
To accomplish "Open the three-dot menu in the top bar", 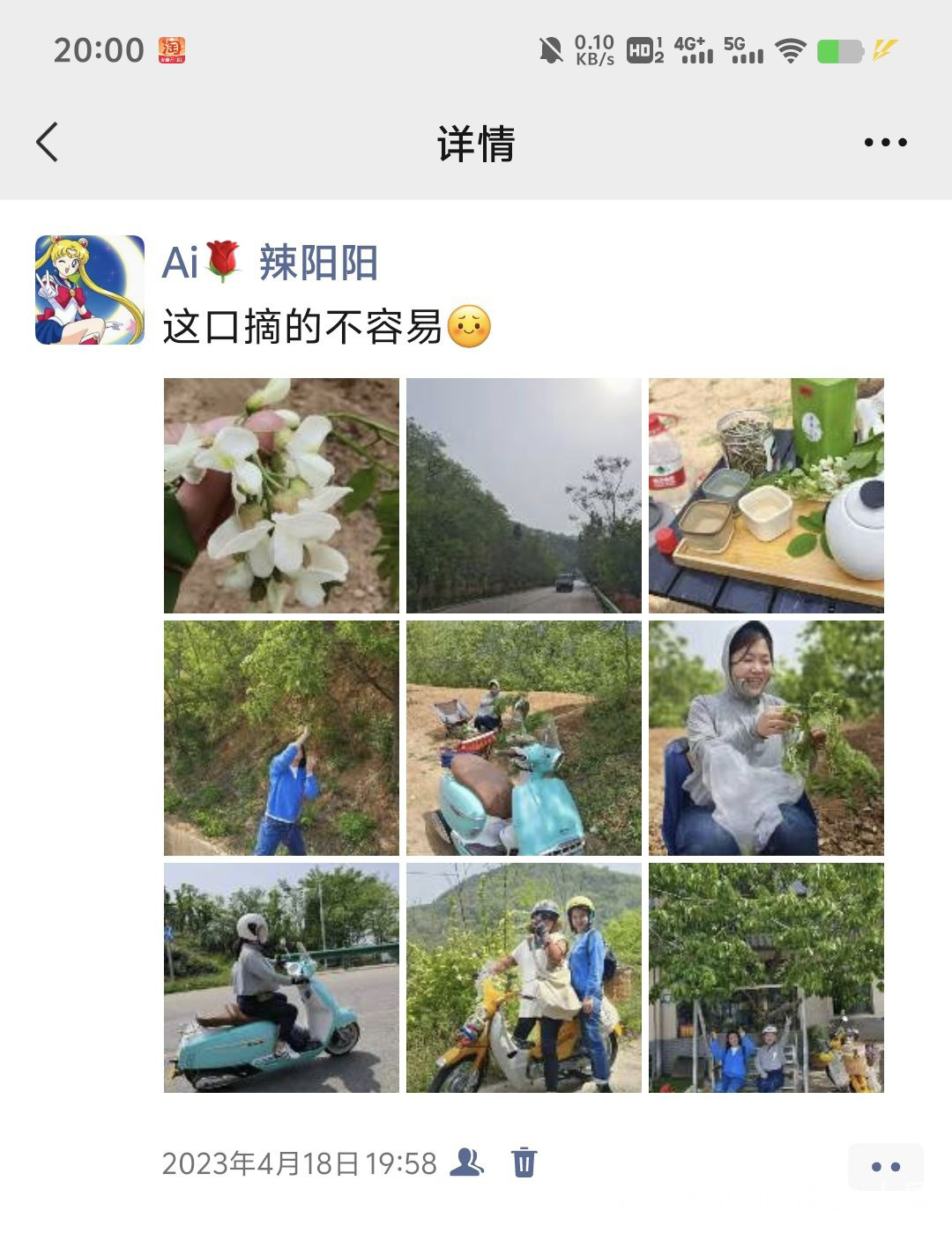I will point(885,143).
